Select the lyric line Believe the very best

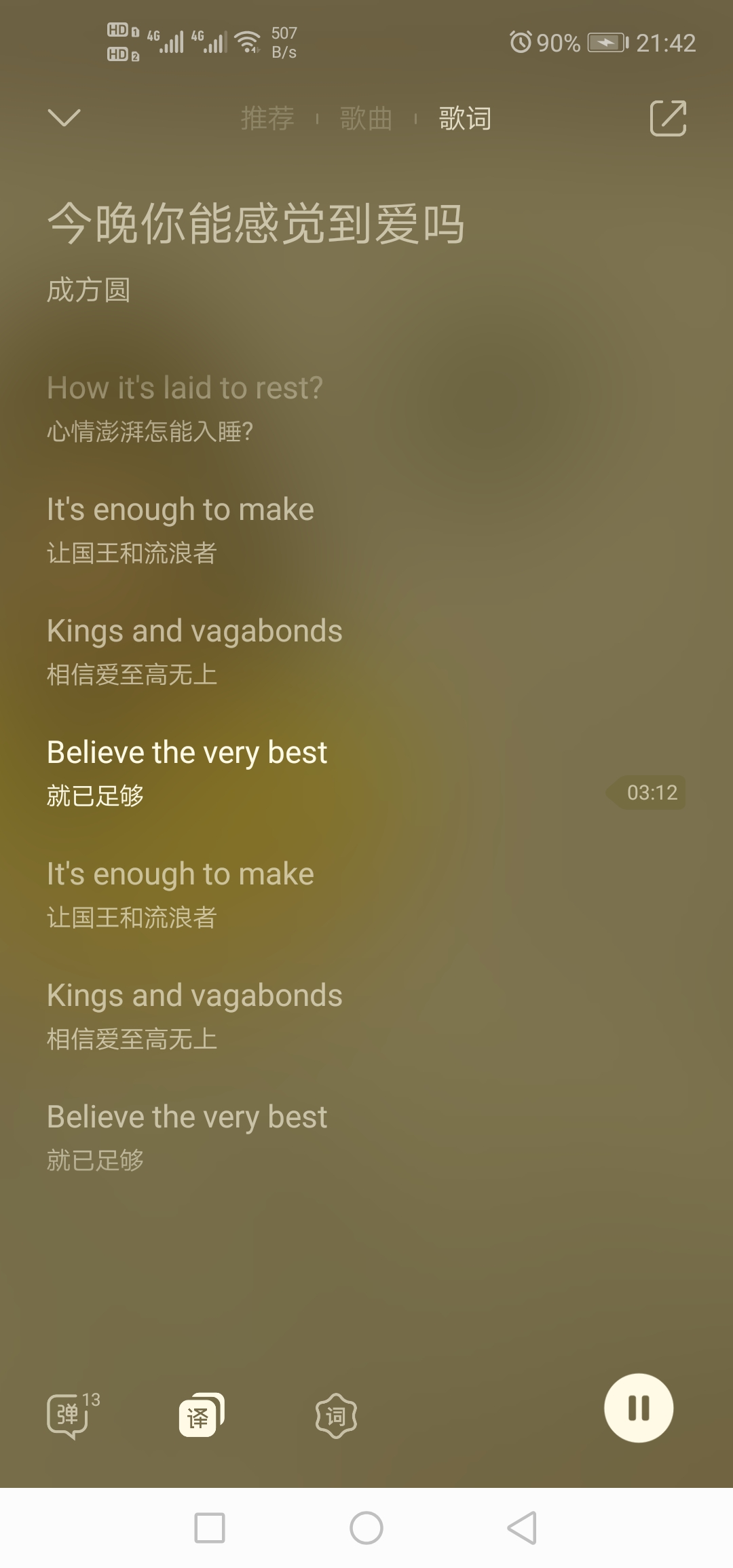[186, 752]
